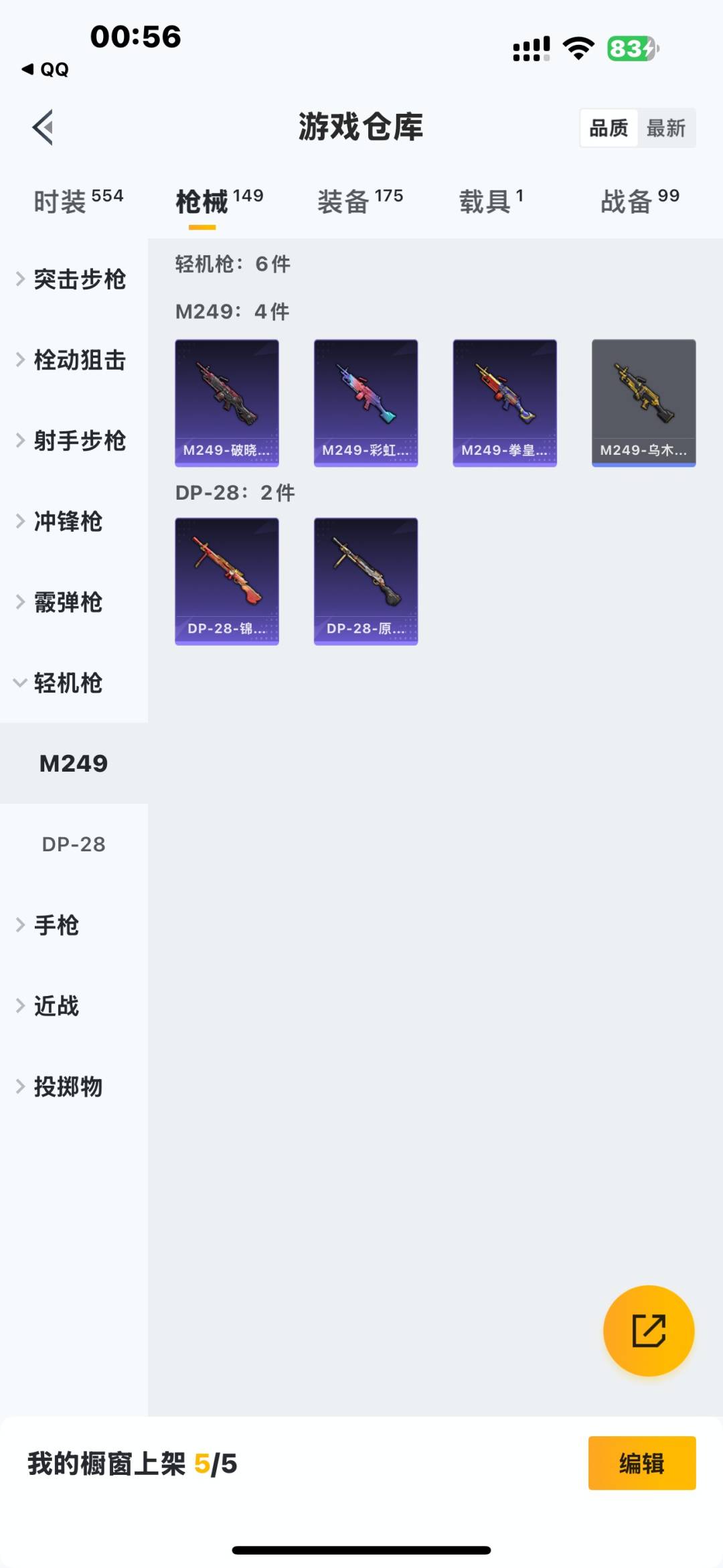Select the M249-彩虹 weapon skin

tap(366, 402)
